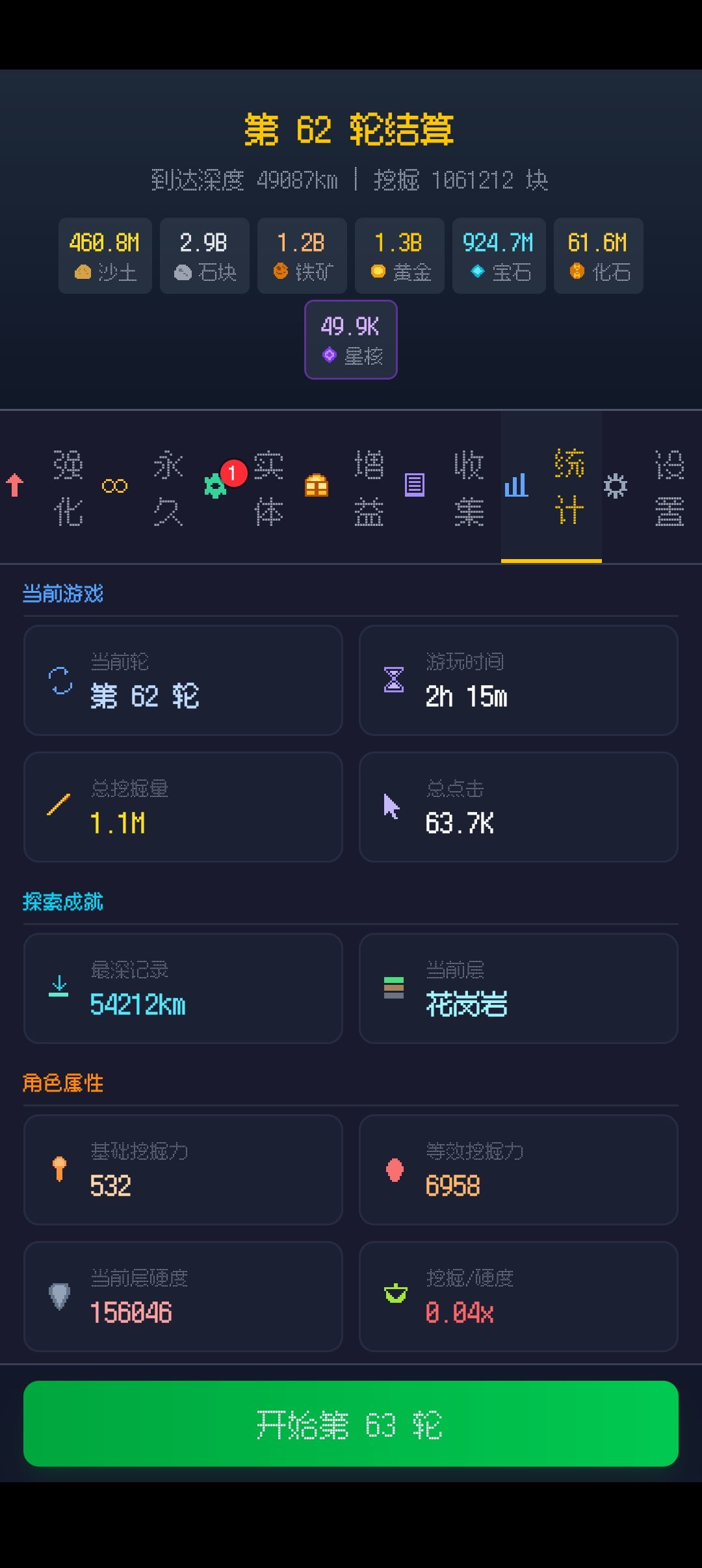Open the 永久 tab
The width and height of the screenshot is (702, 1568).
coord(150,486)
